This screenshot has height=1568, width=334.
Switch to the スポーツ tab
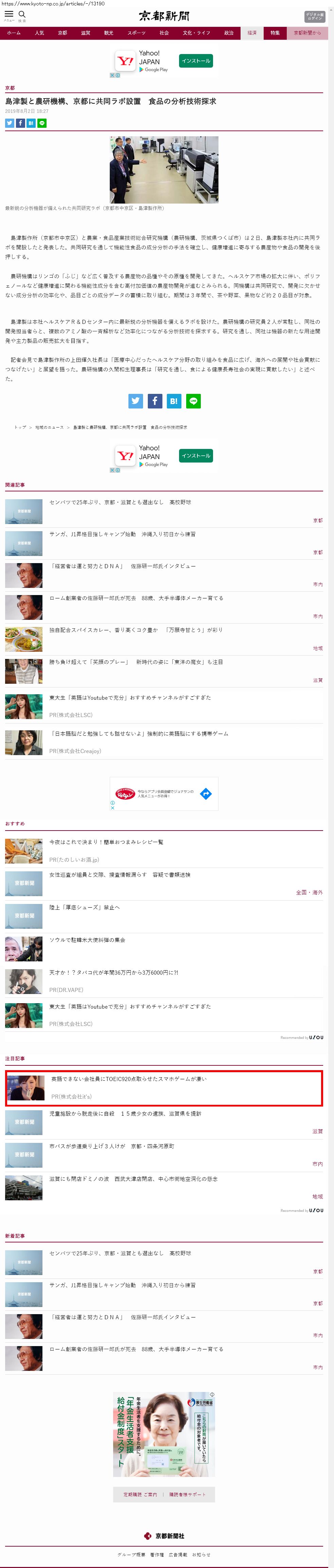[136, 33]
